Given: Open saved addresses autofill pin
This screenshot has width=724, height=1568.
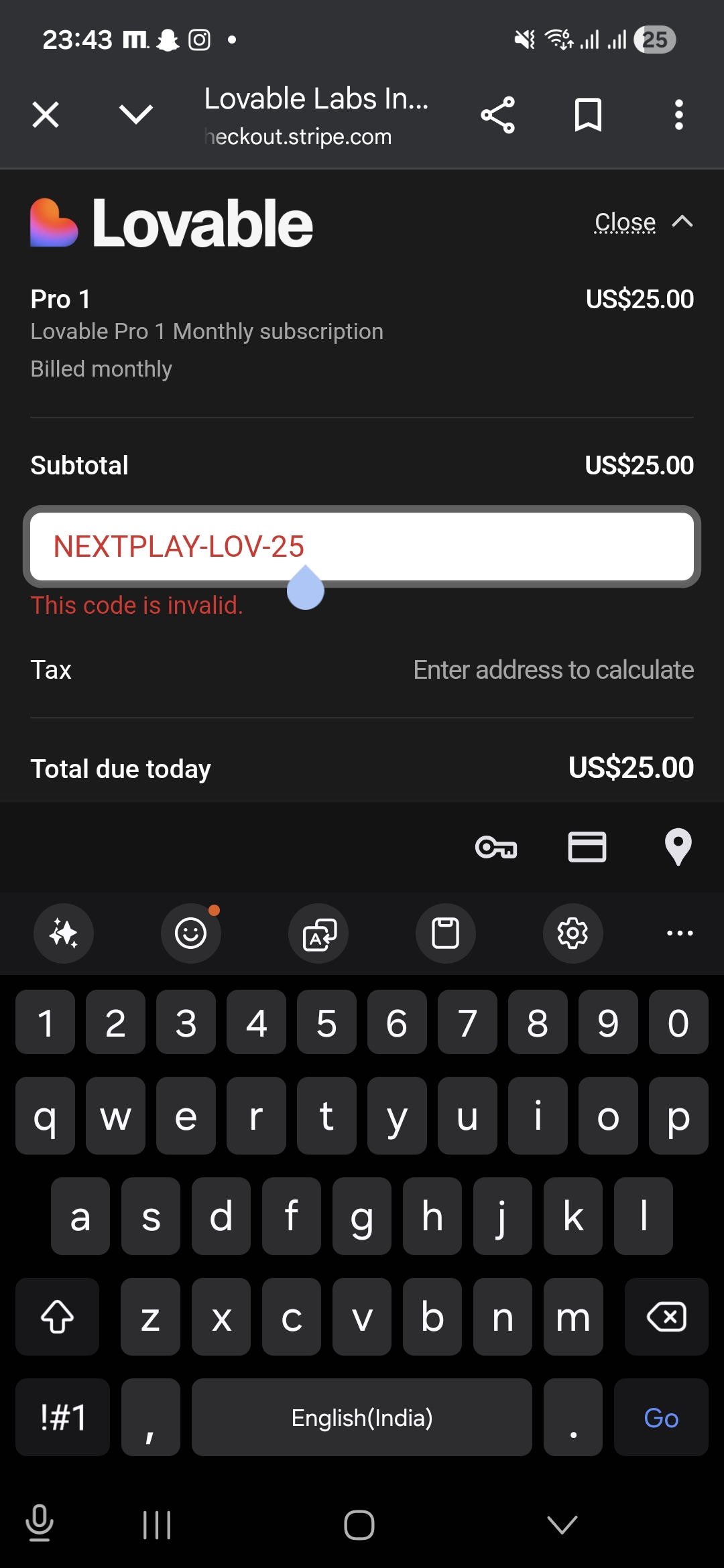Looking at the screenshot, I should [678, 848].
